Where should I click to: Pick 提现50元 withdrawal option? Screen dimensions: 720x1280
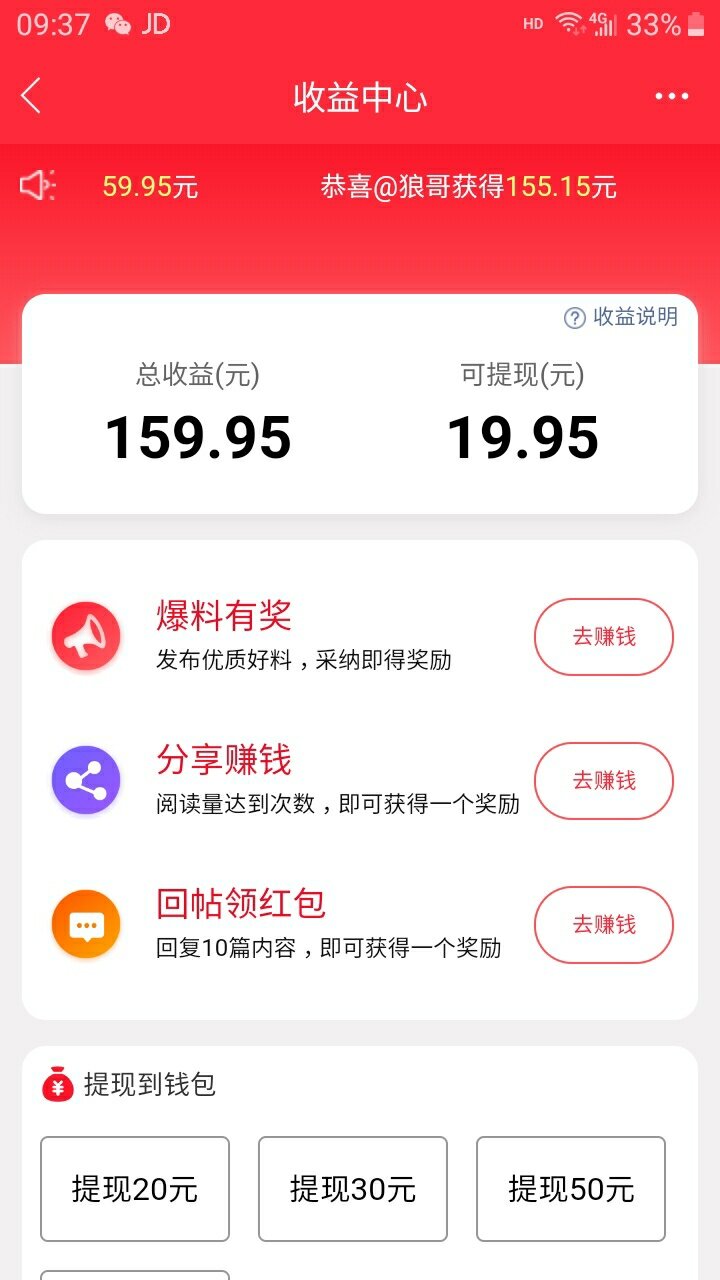click(571, 1189)
